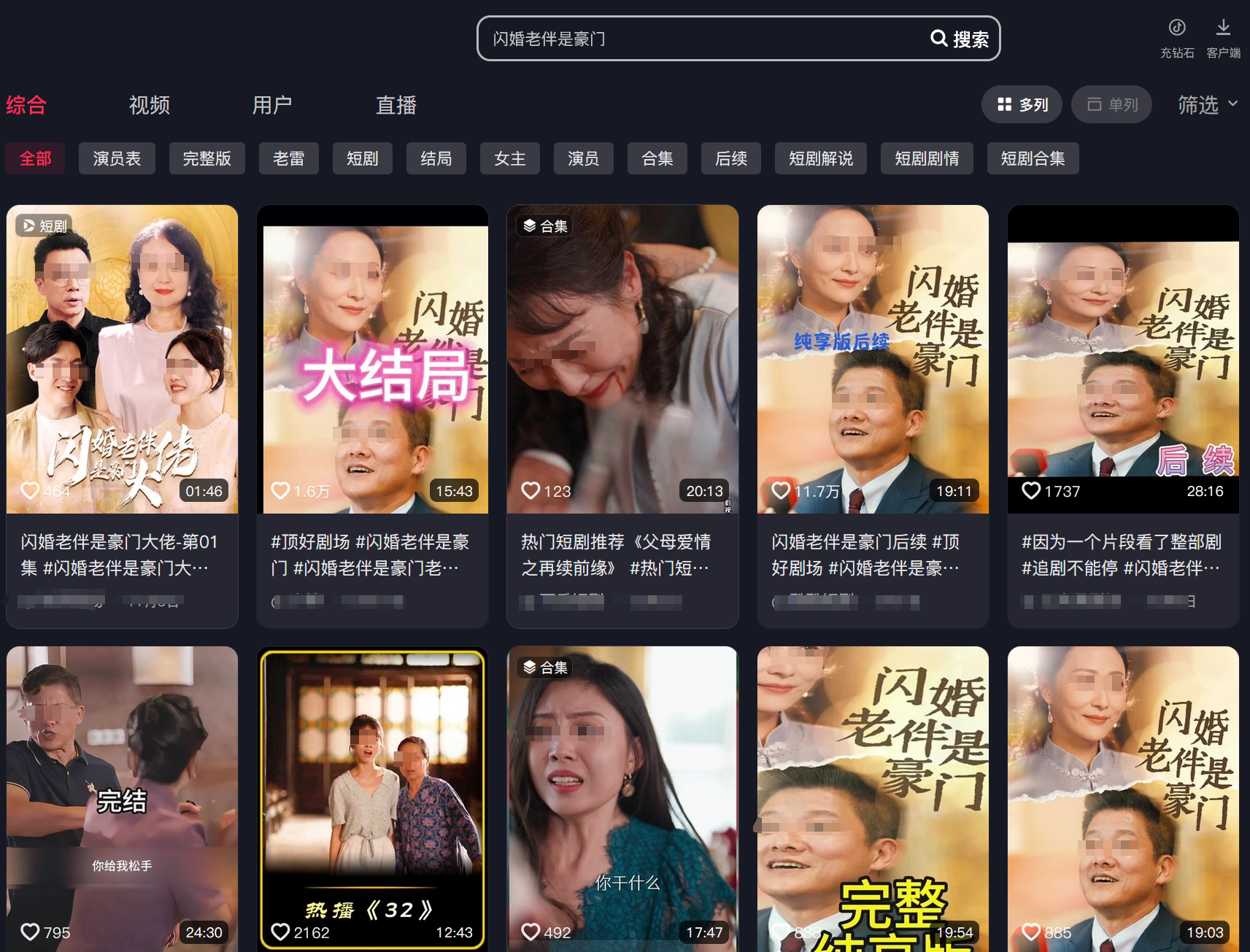Switch to the 视频 tab
The image size is (1250, 952).
(150, 105)
